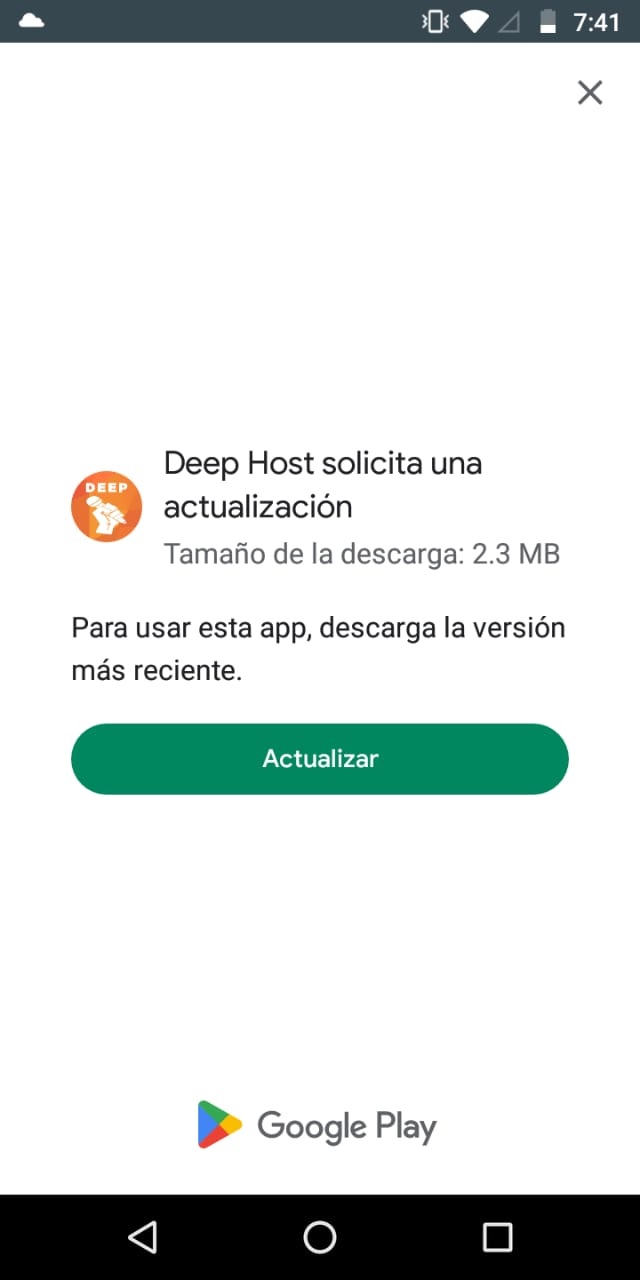640x1280 pixels.
Task: Go to the home screen
Action: [x=320, y=1237]
